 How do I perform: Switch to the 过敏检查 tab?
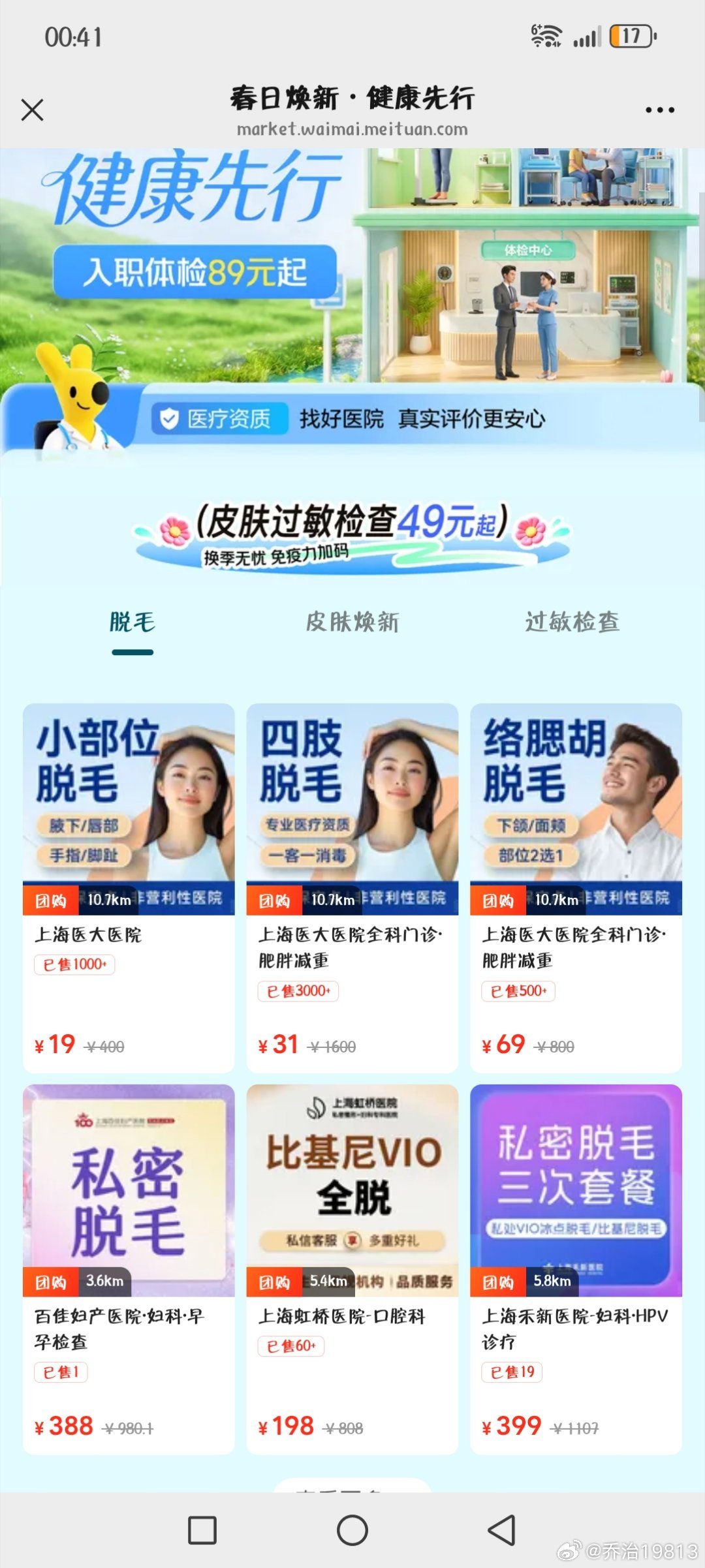coord(572,623)
